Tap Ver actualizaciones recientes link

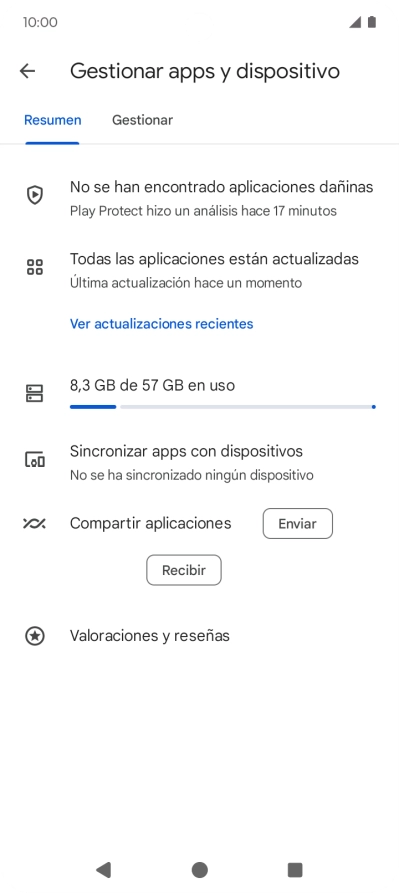pos(162,324)
